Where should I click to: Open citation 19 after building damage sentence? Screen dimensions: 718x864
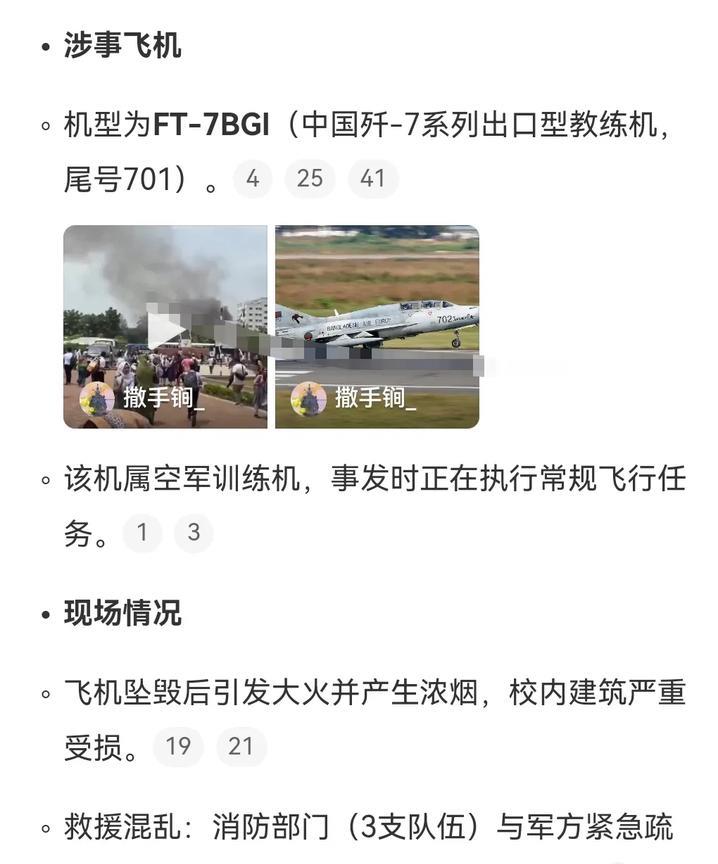point(178,747)
